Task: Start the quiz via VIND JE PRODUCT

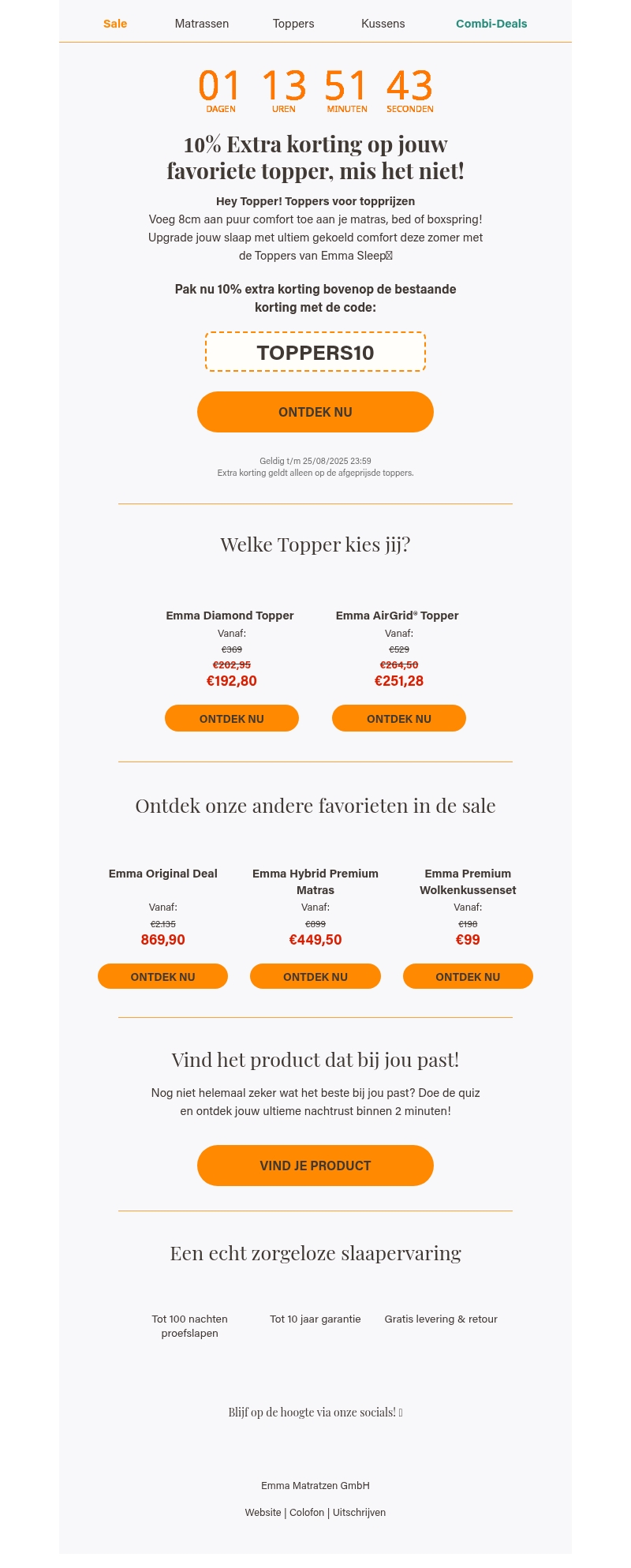Action: (315, 1166)
